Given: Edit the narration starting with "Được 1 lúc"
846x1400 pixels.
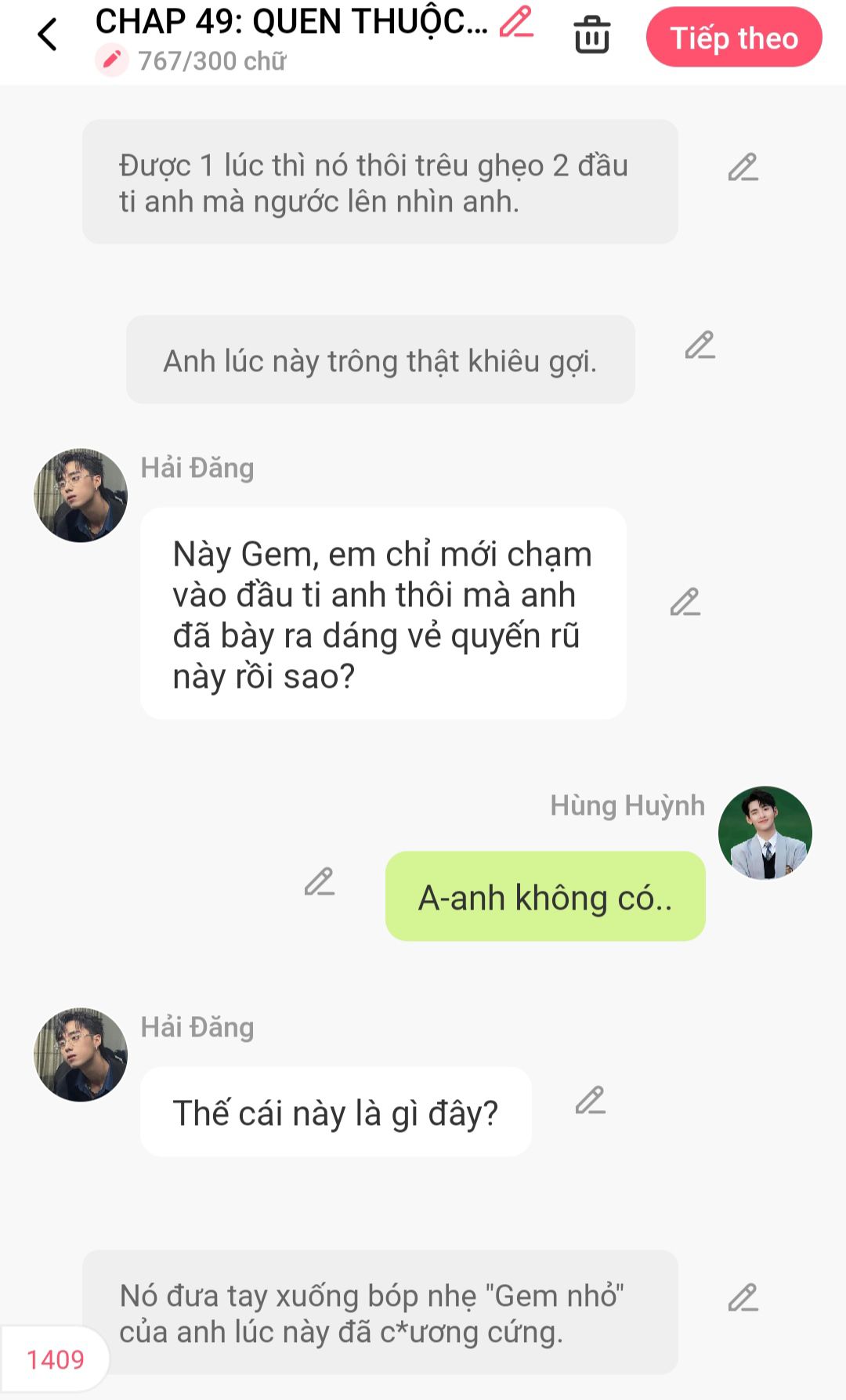Looking at the screenshot, I should (743, 168).
